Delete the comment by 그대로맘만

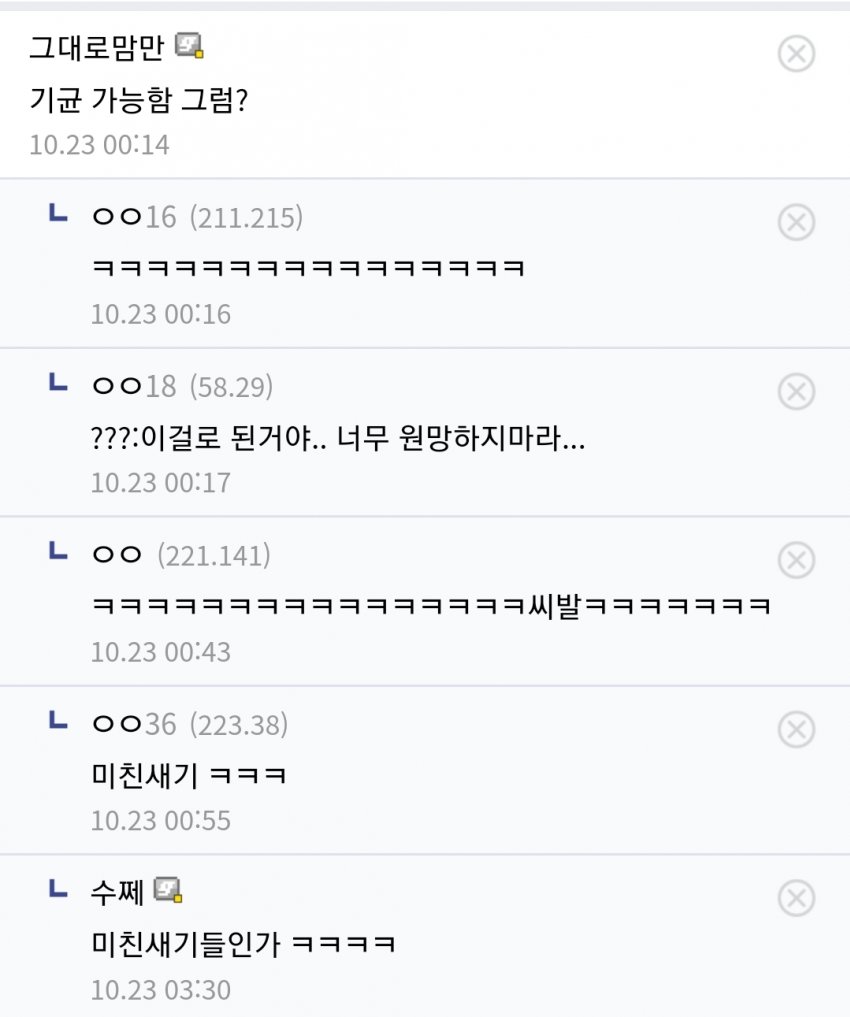[x=796, y=53]
